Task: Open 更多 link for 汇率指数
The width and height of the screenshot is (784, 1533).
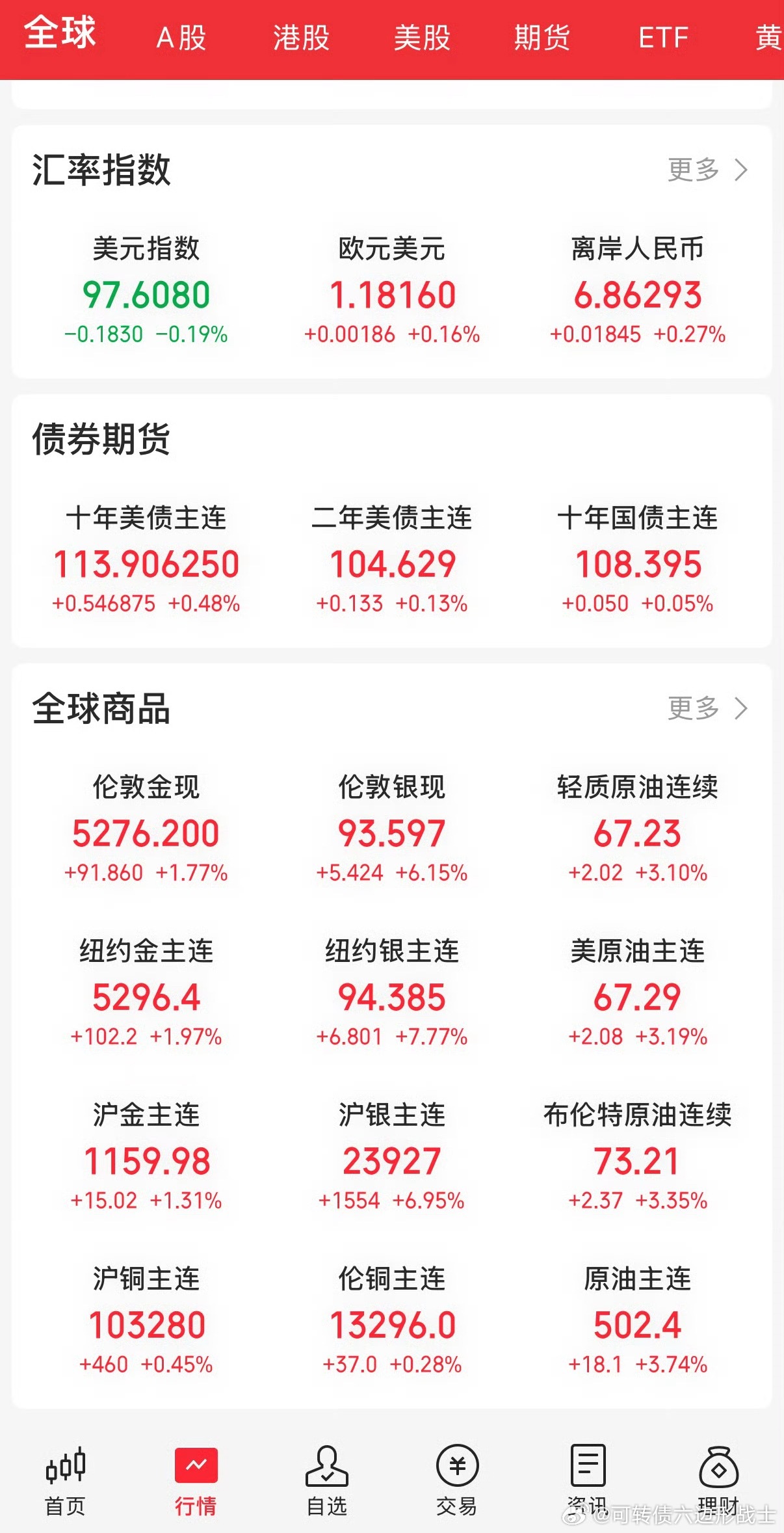Action: point(693,170)
